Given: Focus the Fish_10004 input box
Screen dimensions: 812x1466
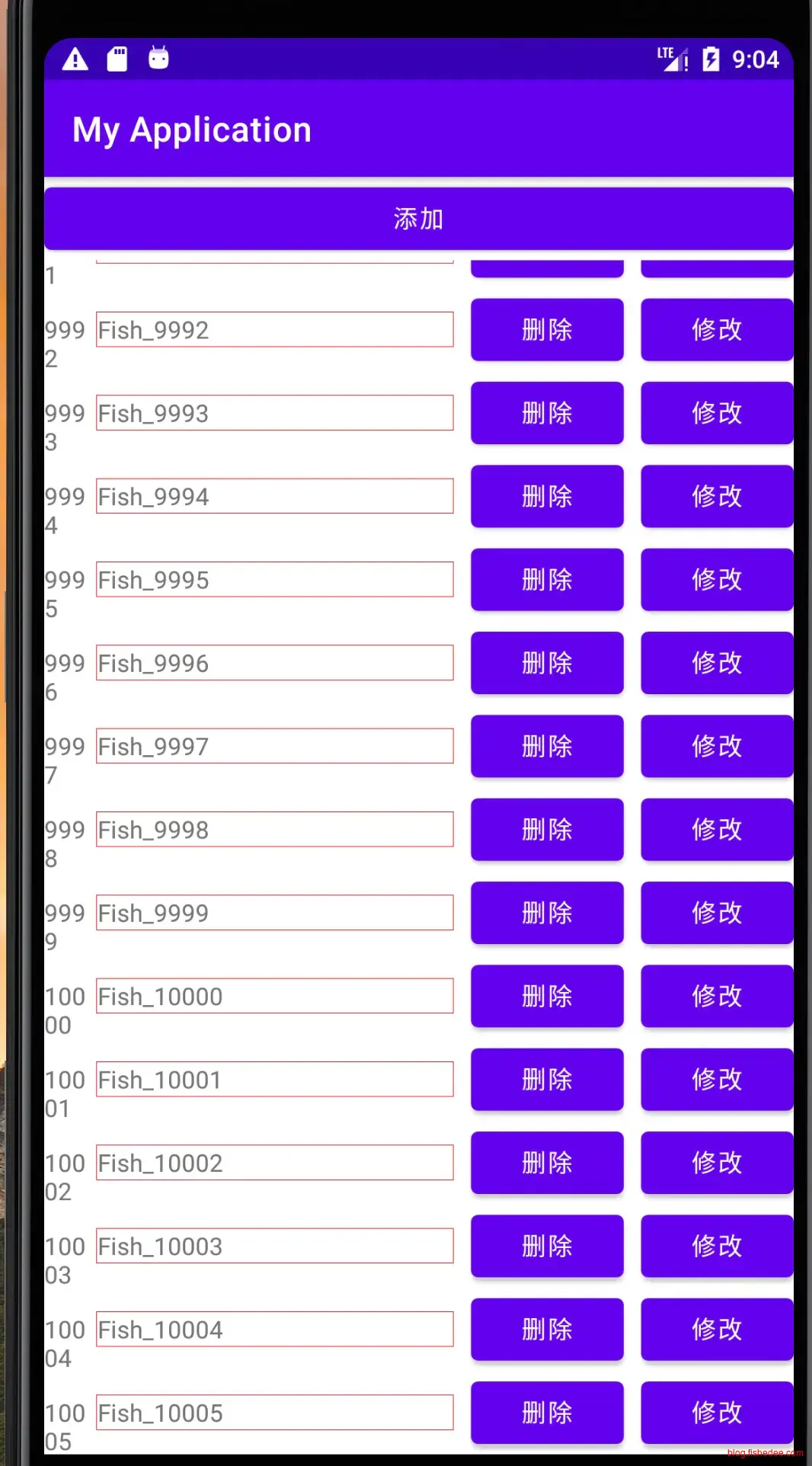Looking at the screenshot, I should 274,1329.
